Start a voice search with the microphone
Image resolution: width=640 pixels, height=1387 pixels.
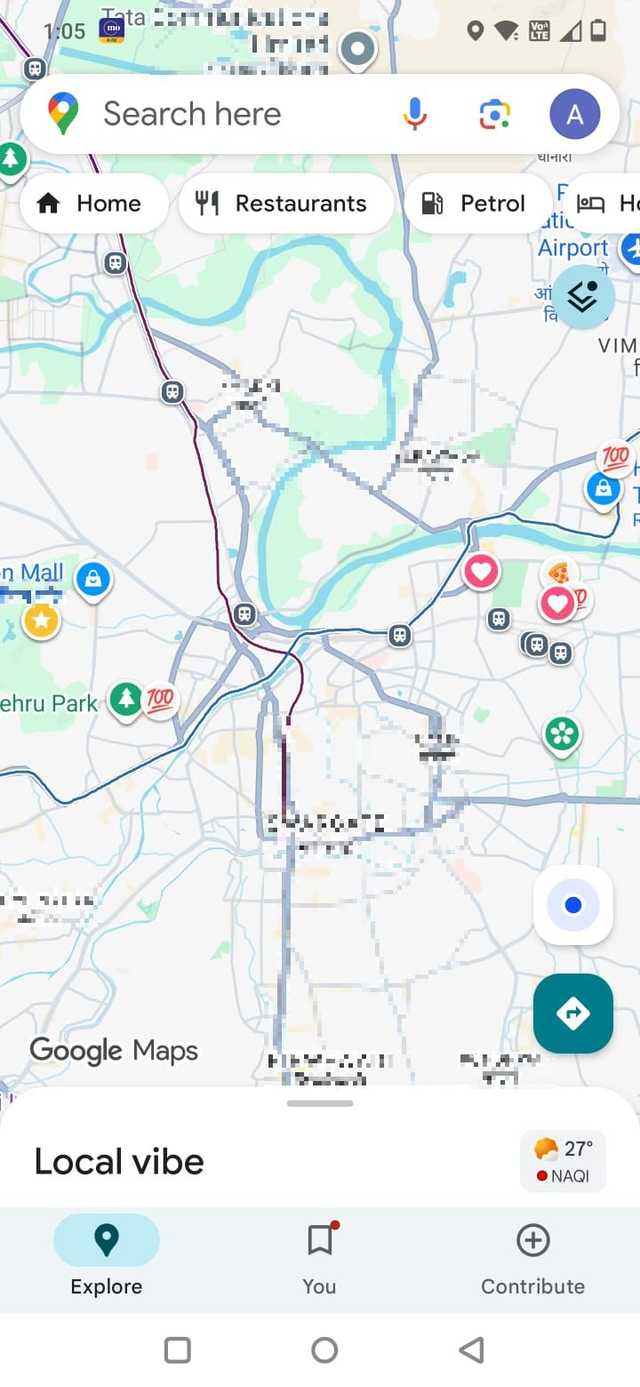pos(415,114)
